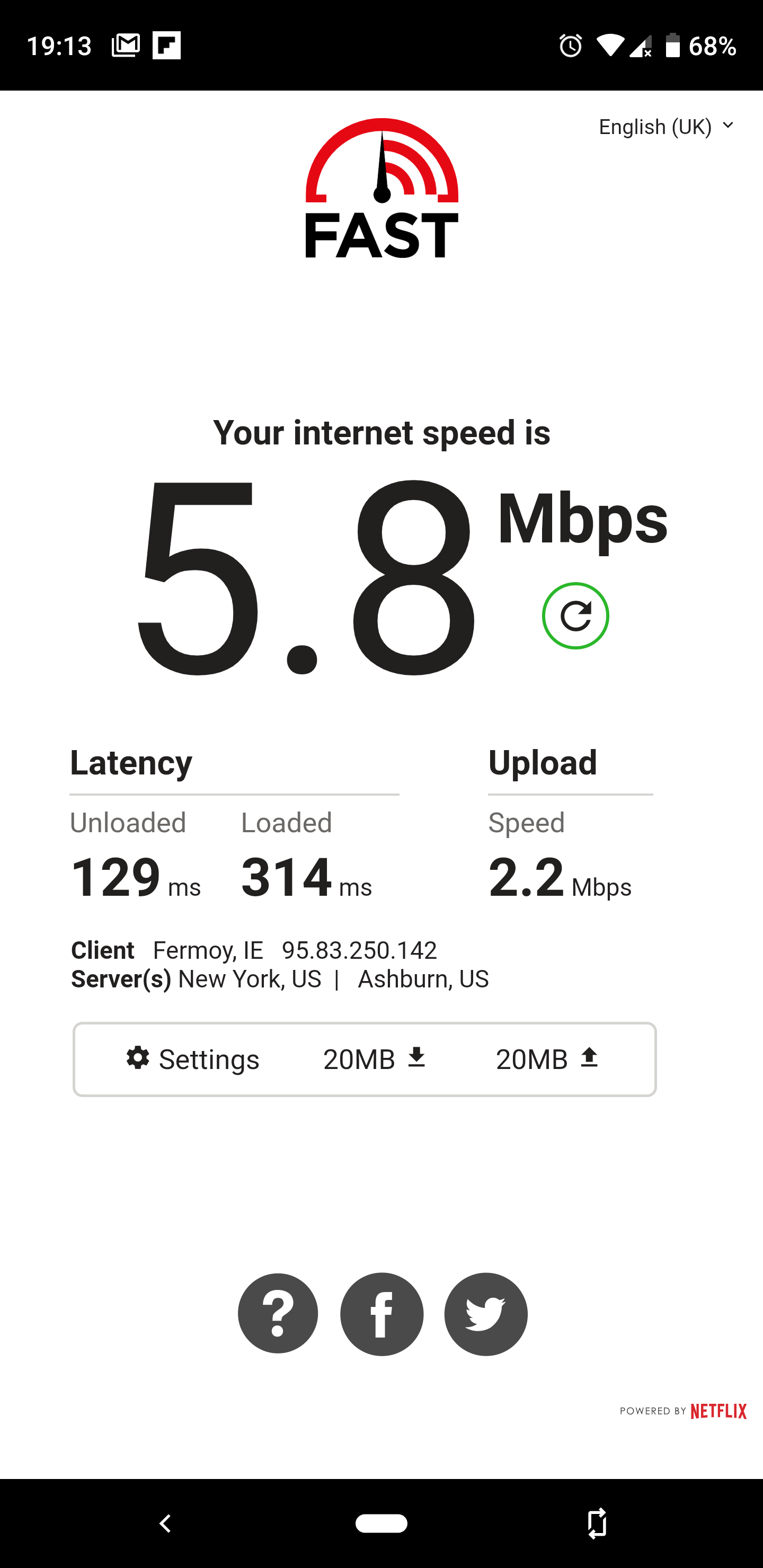Open the Settings button
Screen dimensions: 763x1568
[x=192, y=1059]
